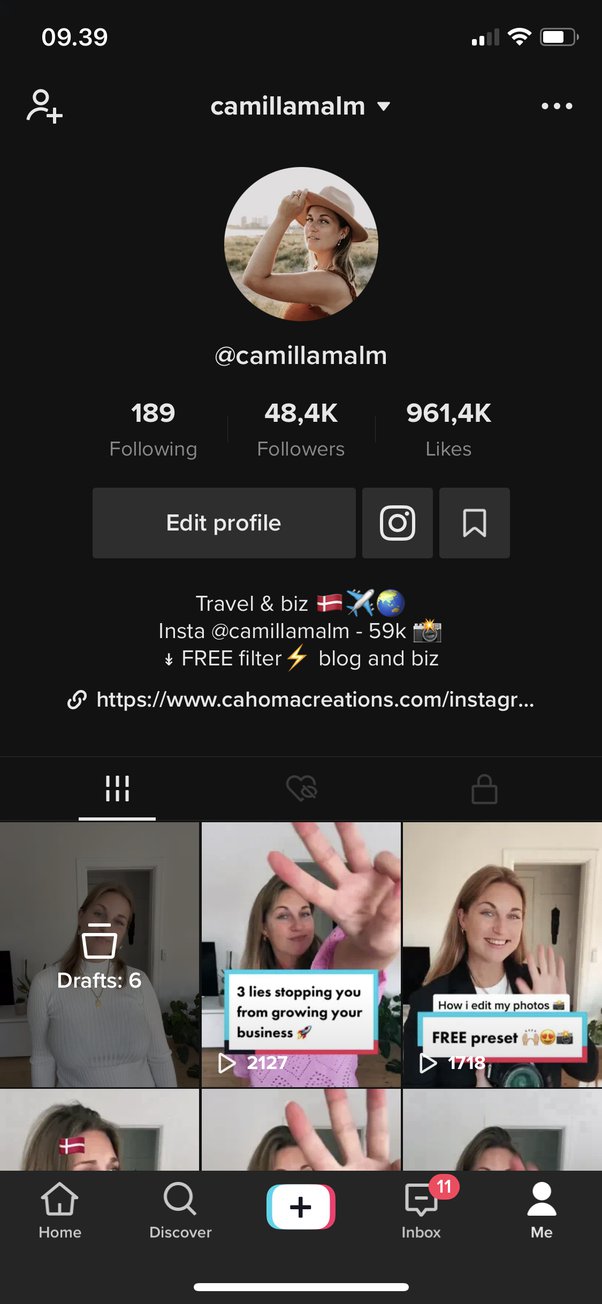Create a new video with plus button
The width and height of the screenshot is (602, 1304).
pos(301,1207)
